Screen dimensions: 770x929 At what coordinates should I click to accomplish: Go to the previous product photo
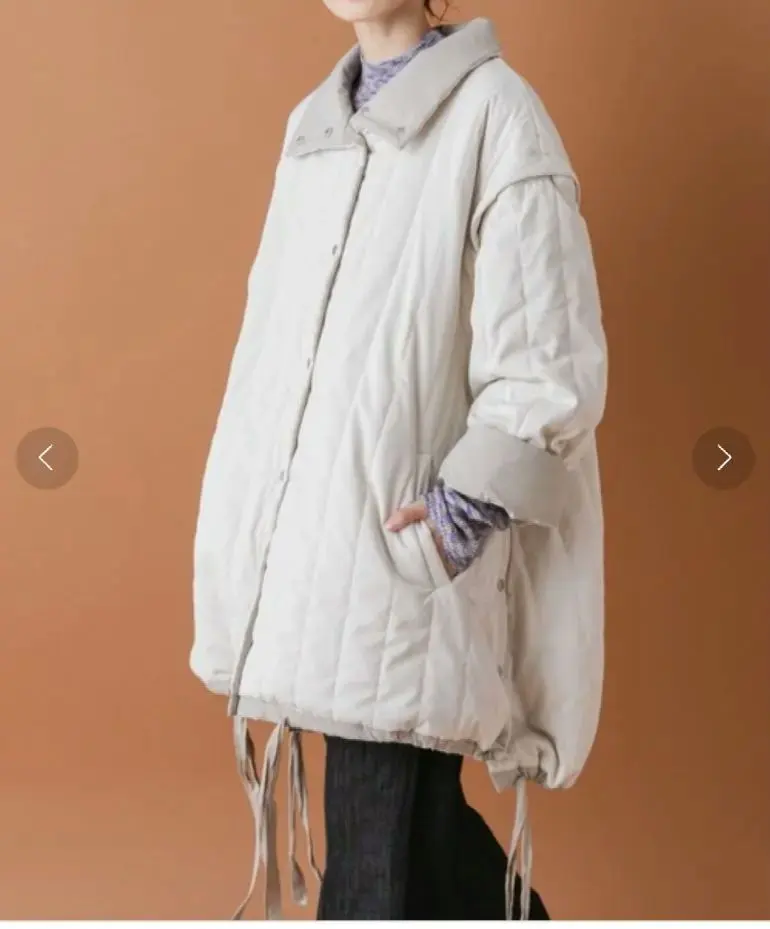coord(47,458)
